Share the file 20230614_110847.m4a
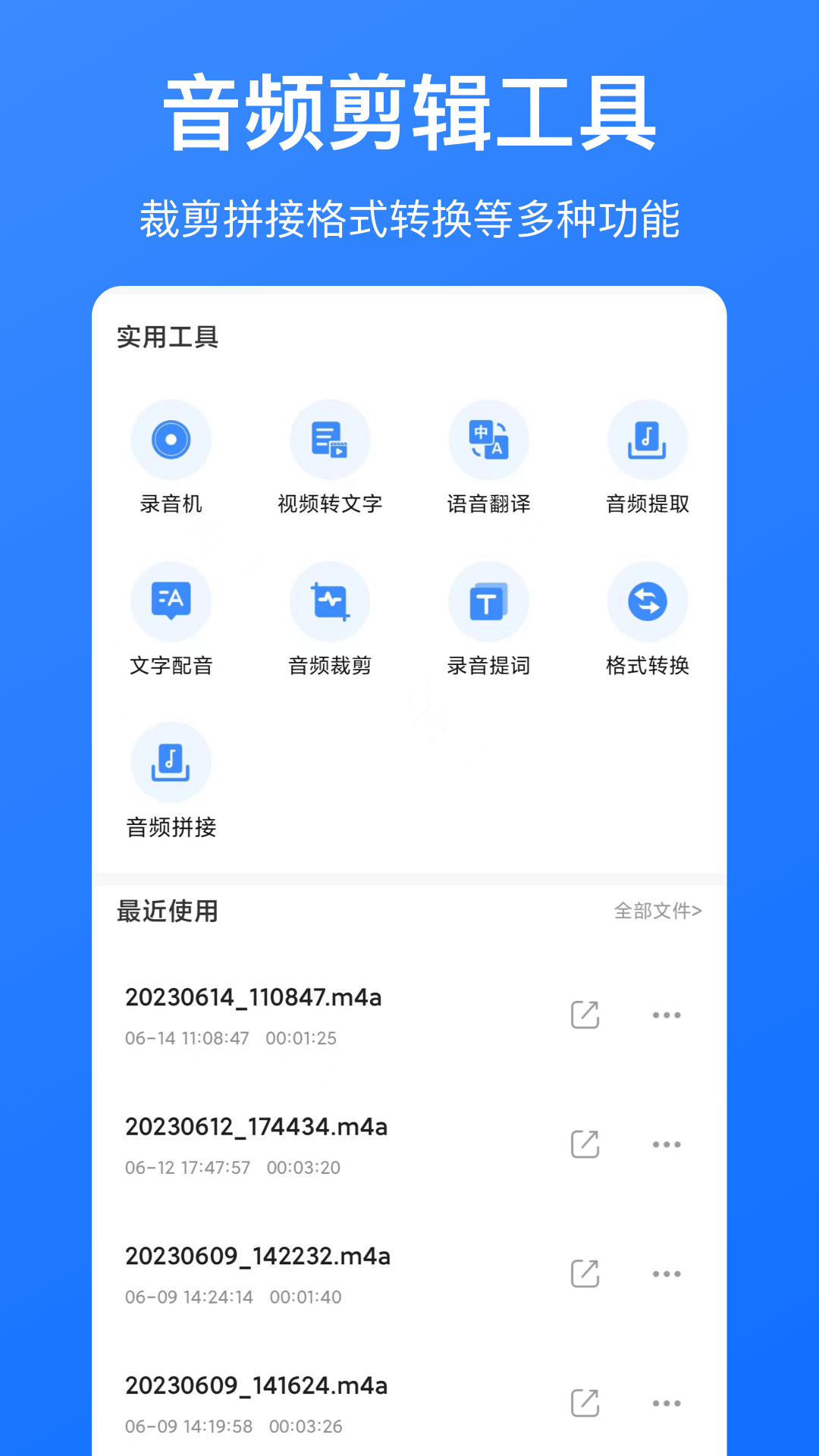The width and height of the screenshot is (819, 1456). click(x=584, y=1014)
